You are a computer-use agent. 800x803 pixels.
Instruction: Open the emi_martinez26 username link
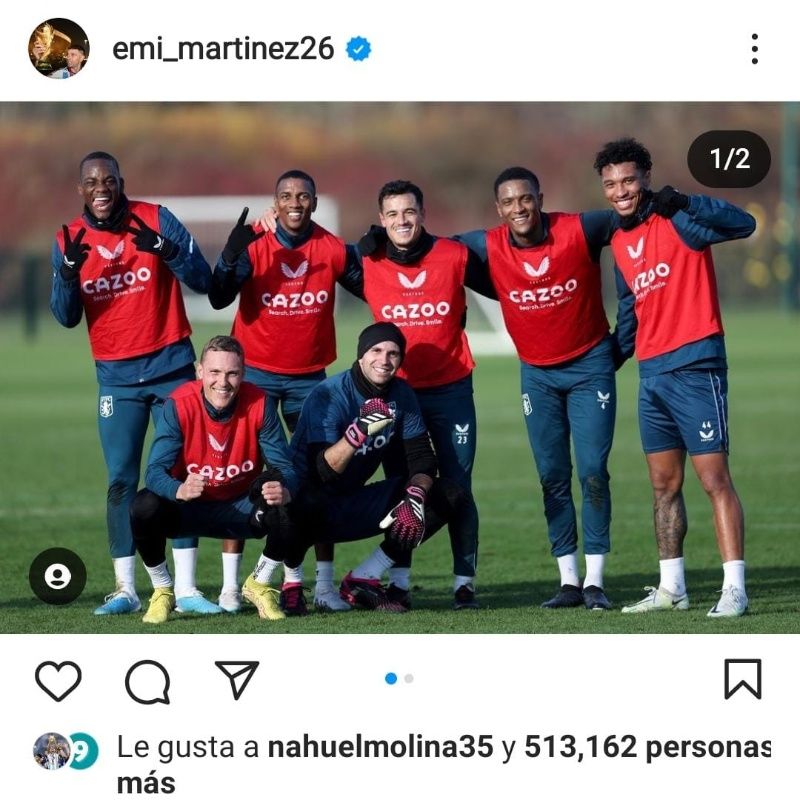[x=222, y=48]
